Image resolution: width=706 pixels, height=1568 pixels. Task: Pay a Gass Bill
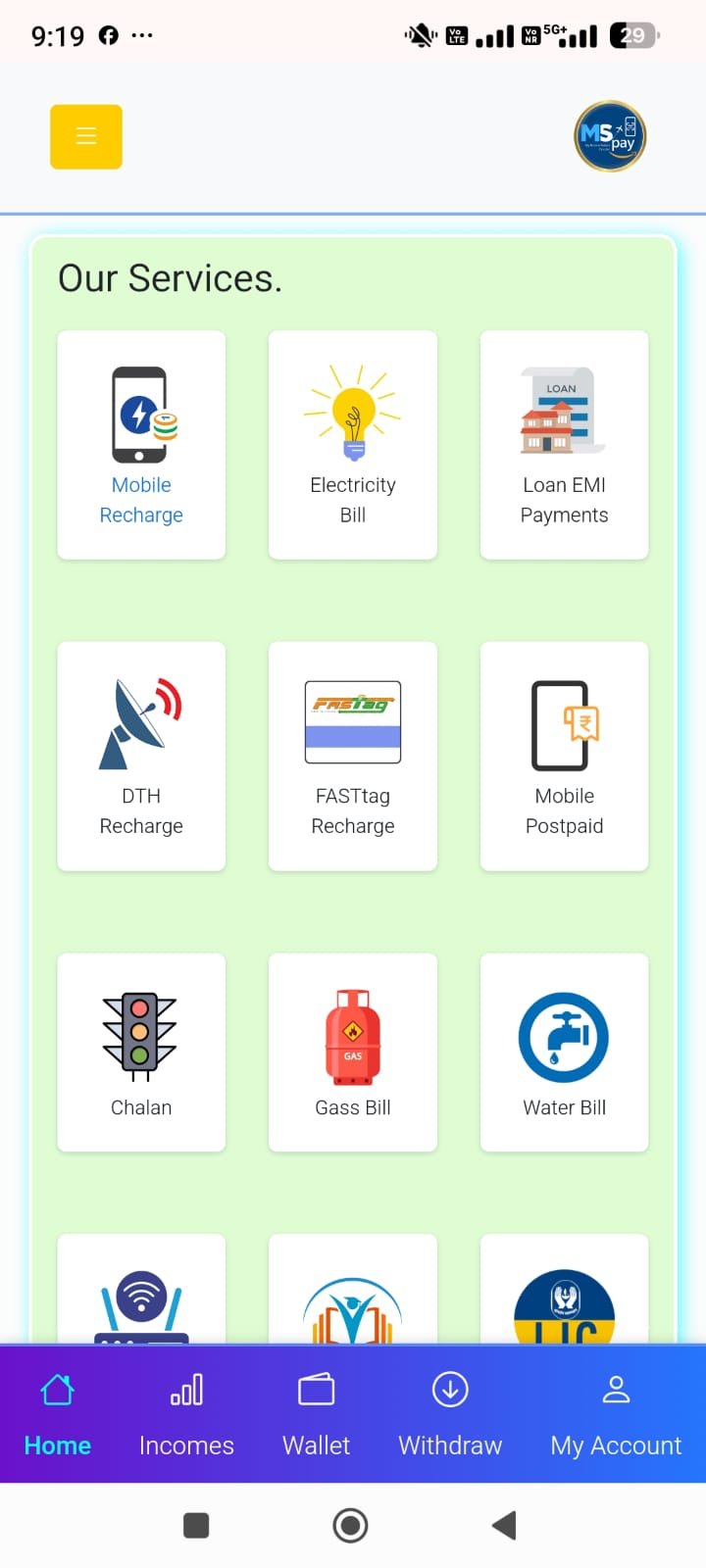[x=353, y=1052]
